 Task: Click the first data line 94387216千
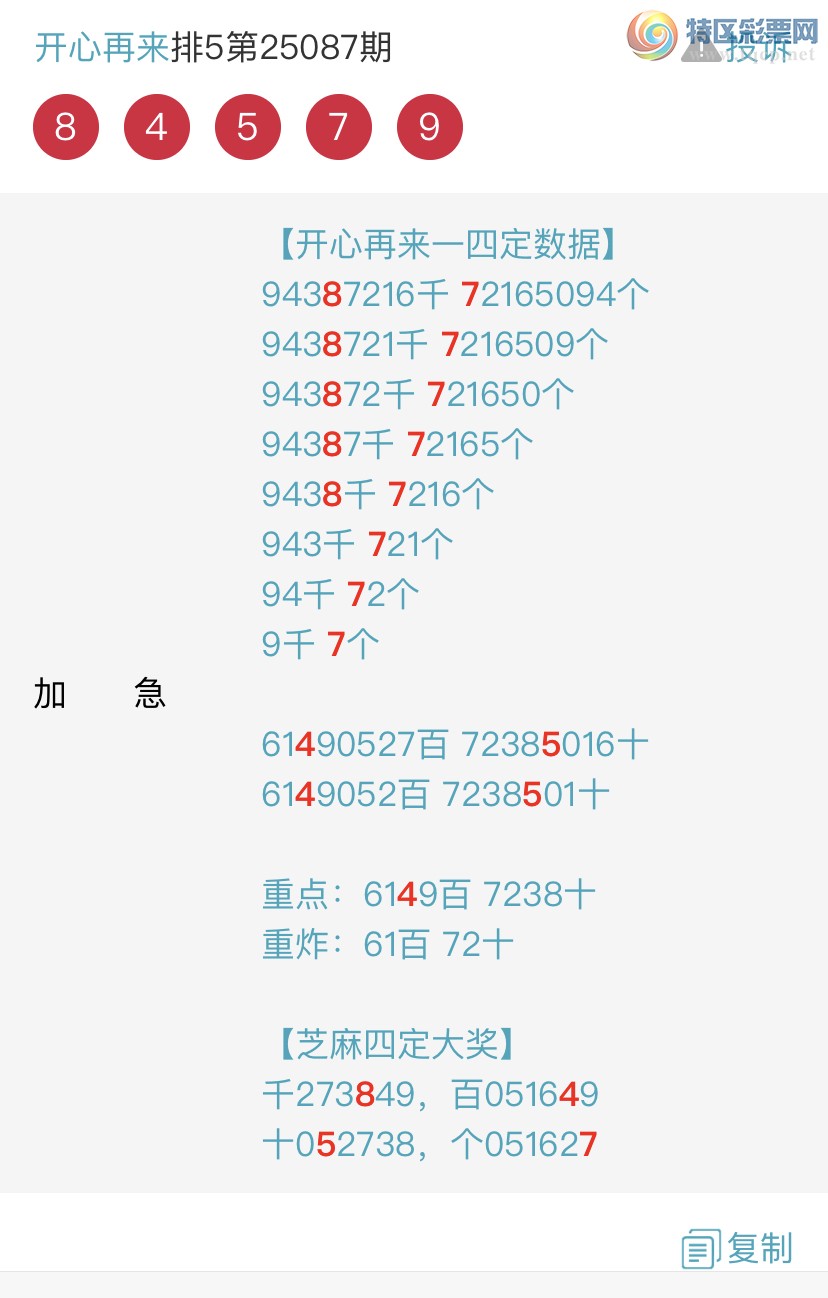455,294
